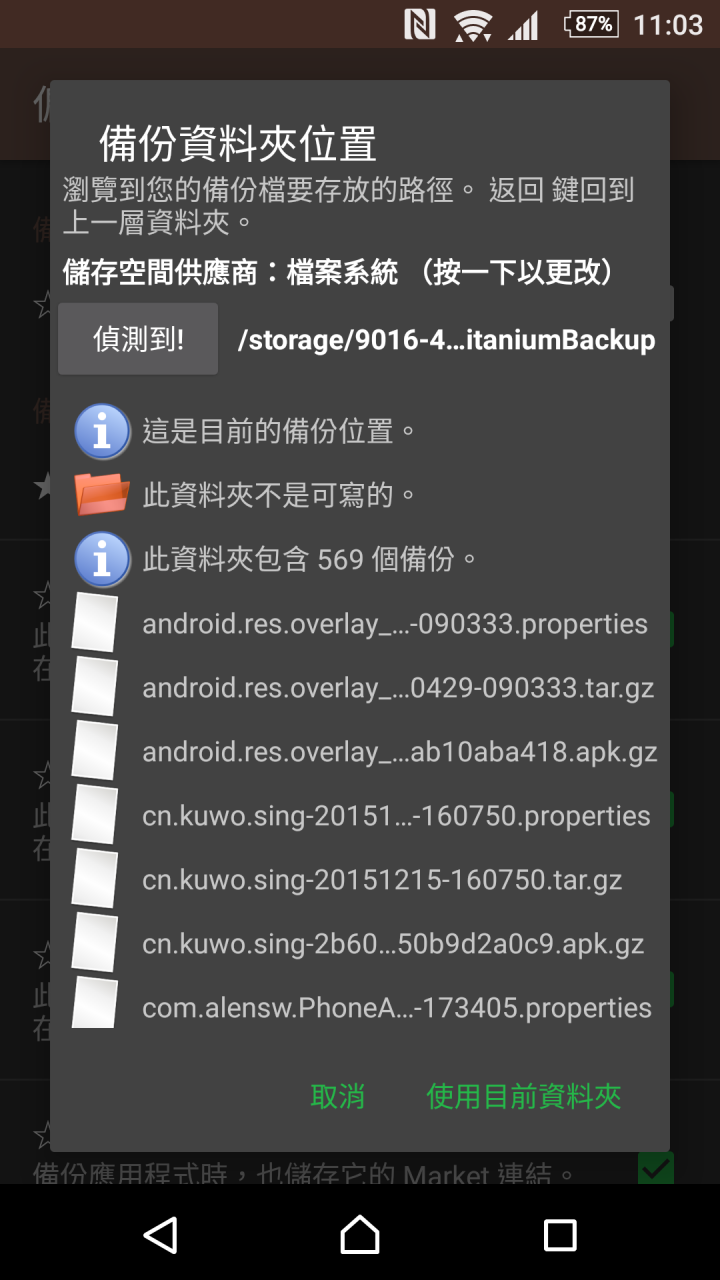Confirm with 使用目前資料夾
This screenshot has height=1280, width=720.
coord(524,1096)
